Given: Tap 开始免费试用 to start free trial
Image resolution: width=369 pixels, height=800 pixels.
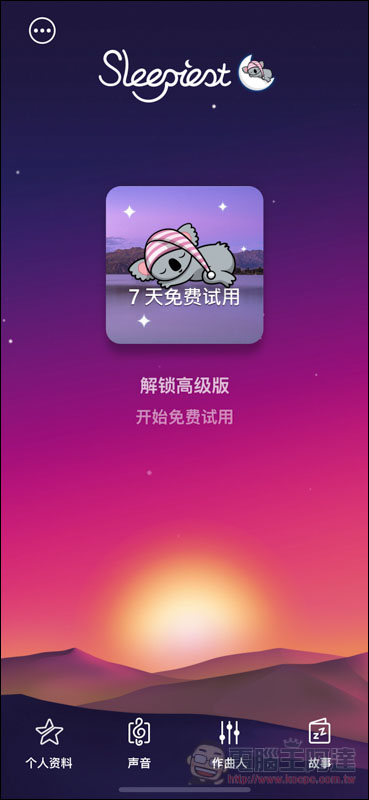Looking at the screenshot, I should [x=184, y=417].
